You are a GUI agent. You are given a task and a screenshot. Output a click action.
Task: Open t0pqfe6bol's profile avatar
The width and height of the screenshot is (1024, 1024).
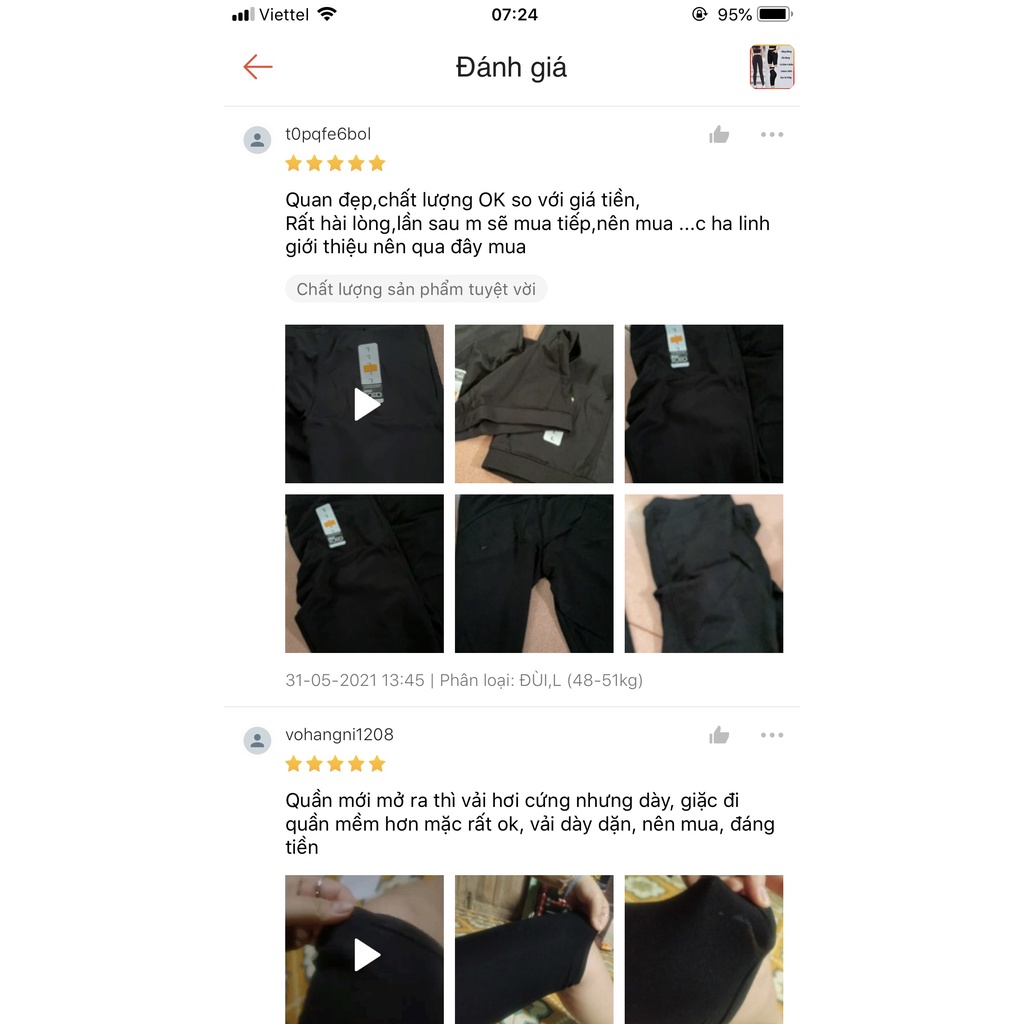click(x=258, y=140)
